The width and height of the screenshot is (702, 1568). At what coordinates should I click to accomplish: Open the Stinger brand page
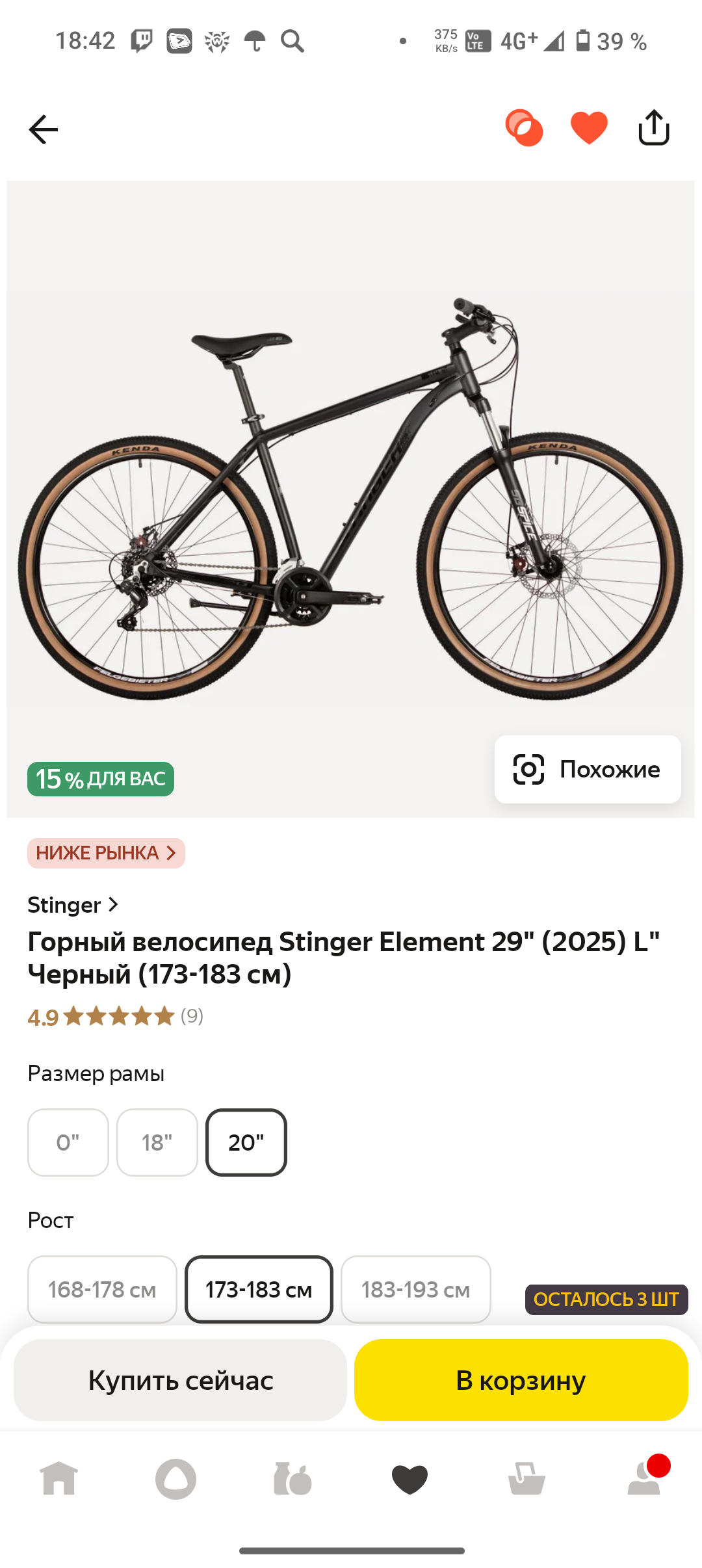pyautogui.click(x=73, y=905)
